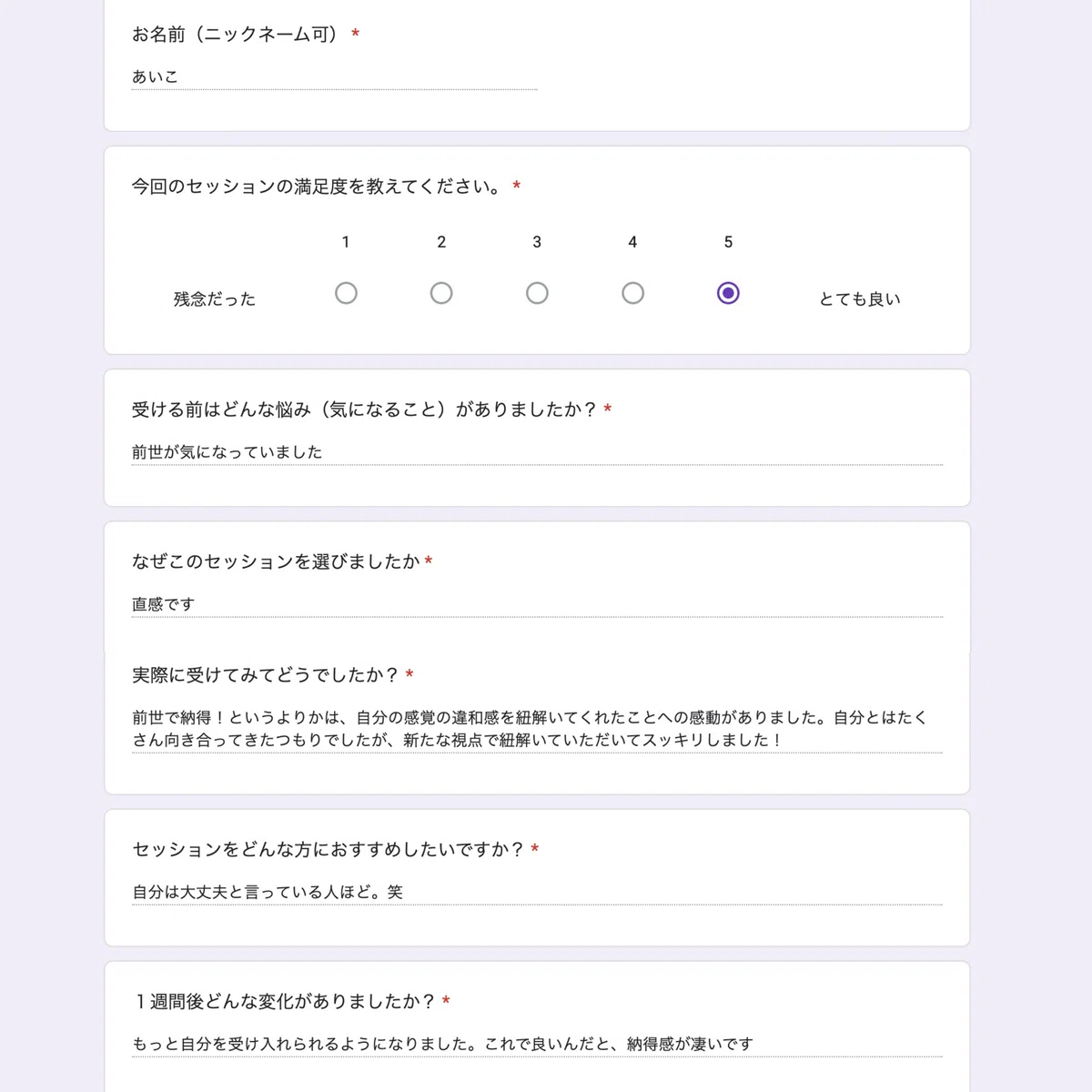Edit the 実際に受けてみてどうでしたか answer
Screen dimensions: 1092x1092
[x=537, y=729]
